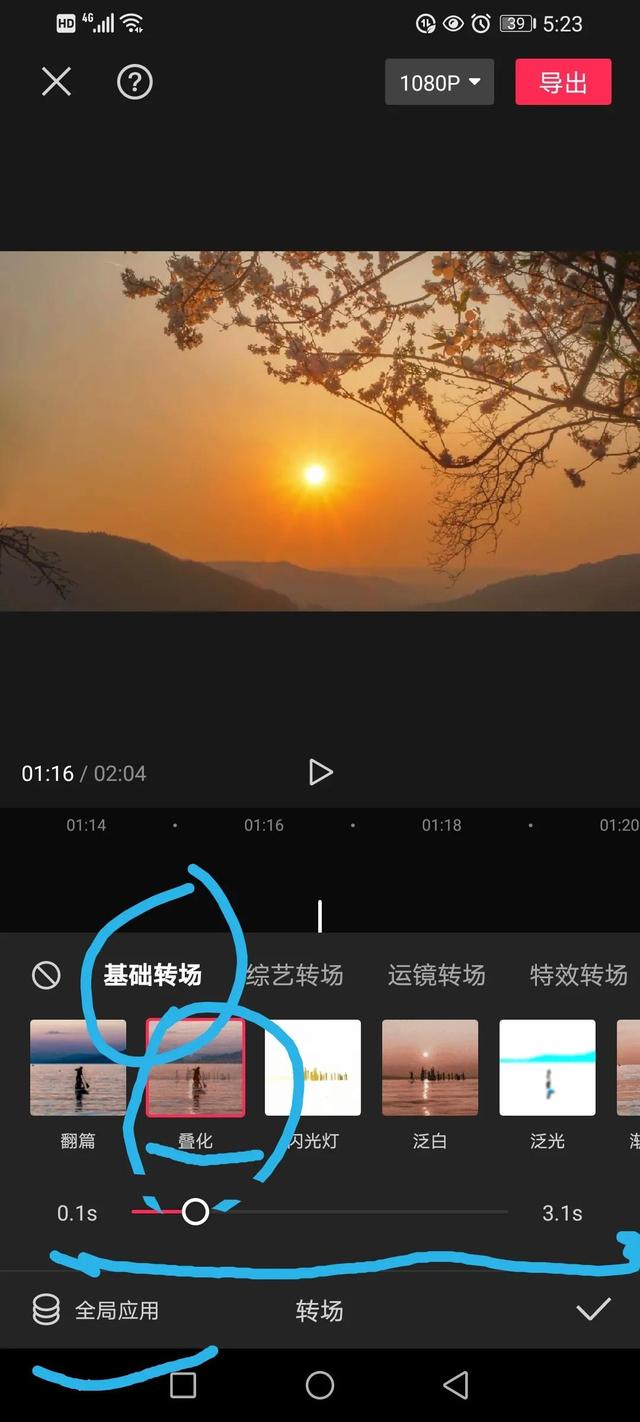640x1422 pixels.
Task: Tap the red 导出 export button
Action: 563,82
